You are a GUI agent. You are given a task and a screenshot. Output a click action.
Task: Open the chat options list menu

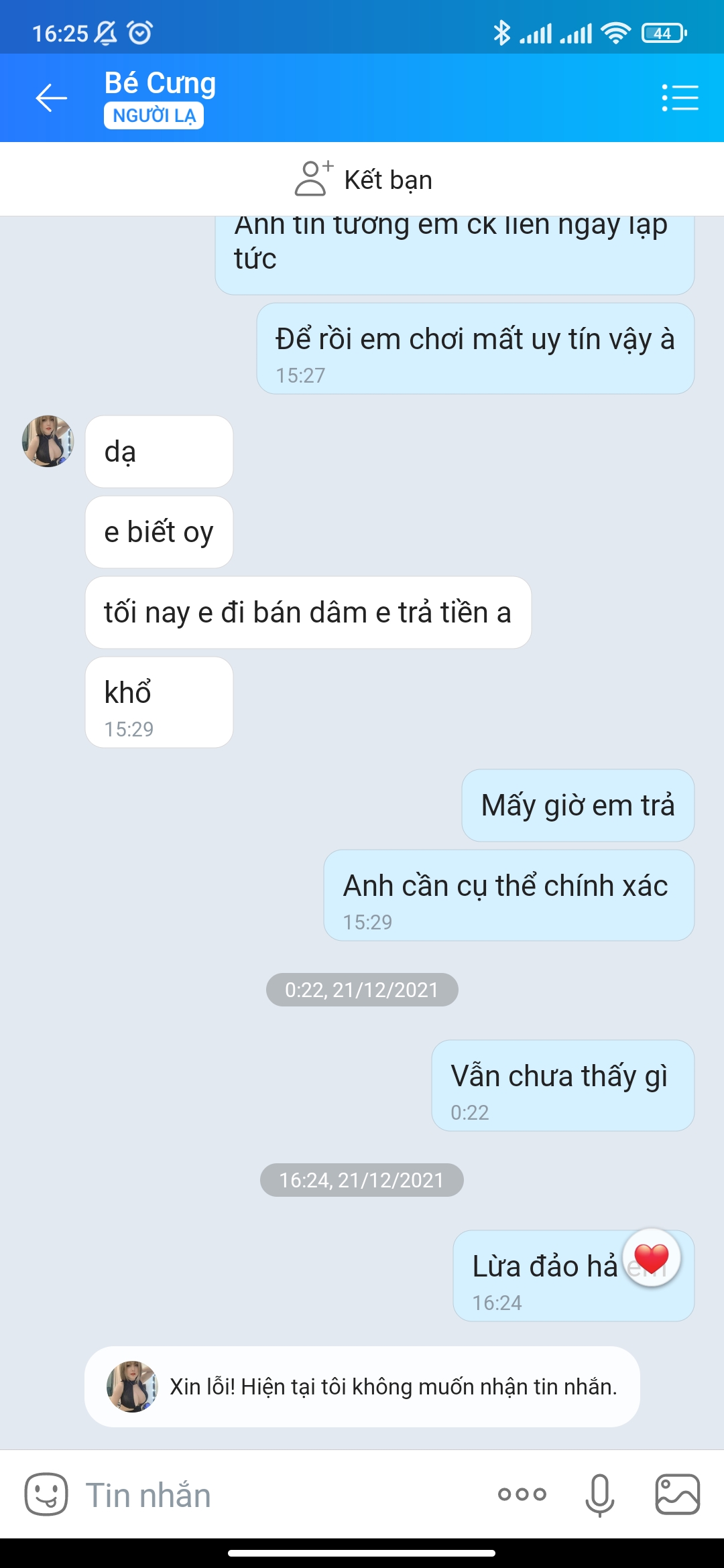pyautogui.click(x=680, y=98)
